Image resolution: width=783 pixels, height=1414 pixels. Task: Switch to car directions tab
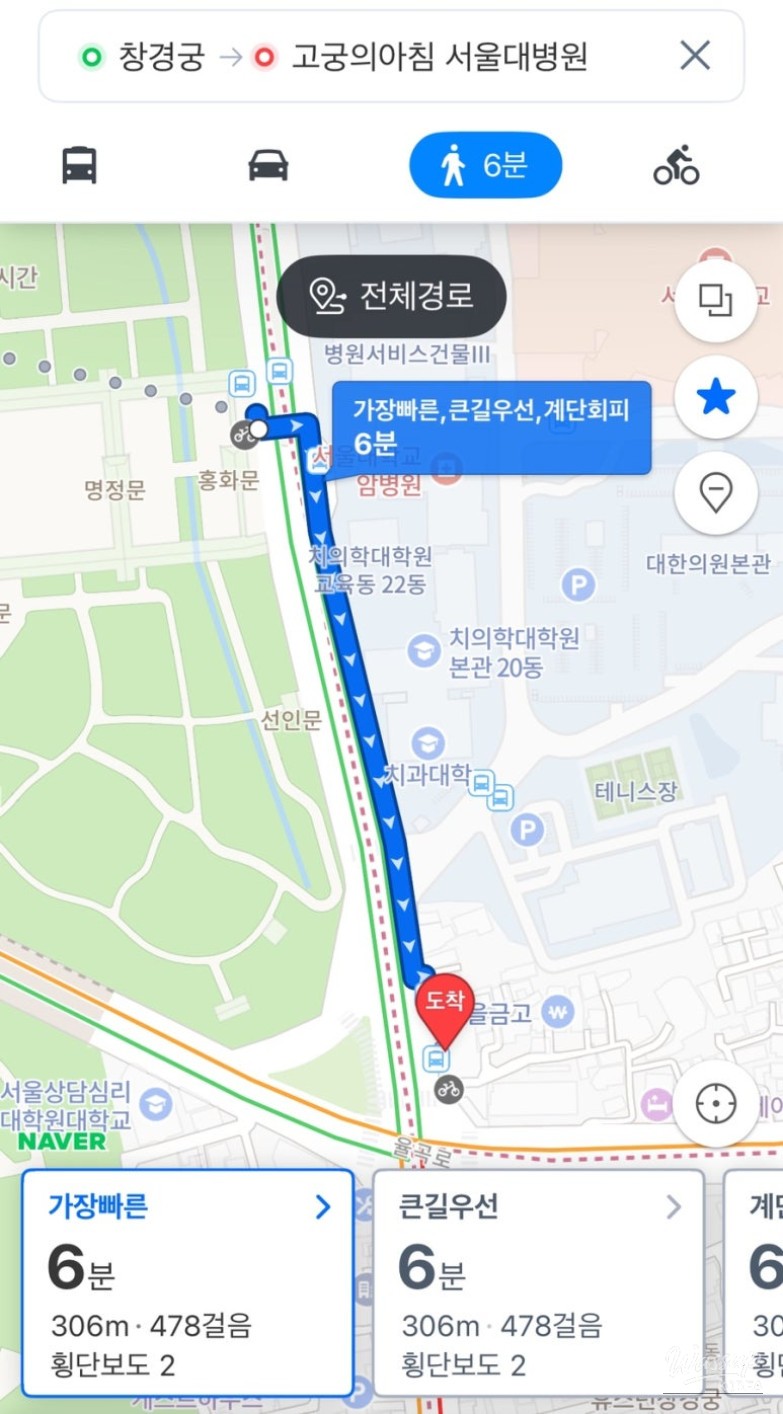click(x=268, y=165)
